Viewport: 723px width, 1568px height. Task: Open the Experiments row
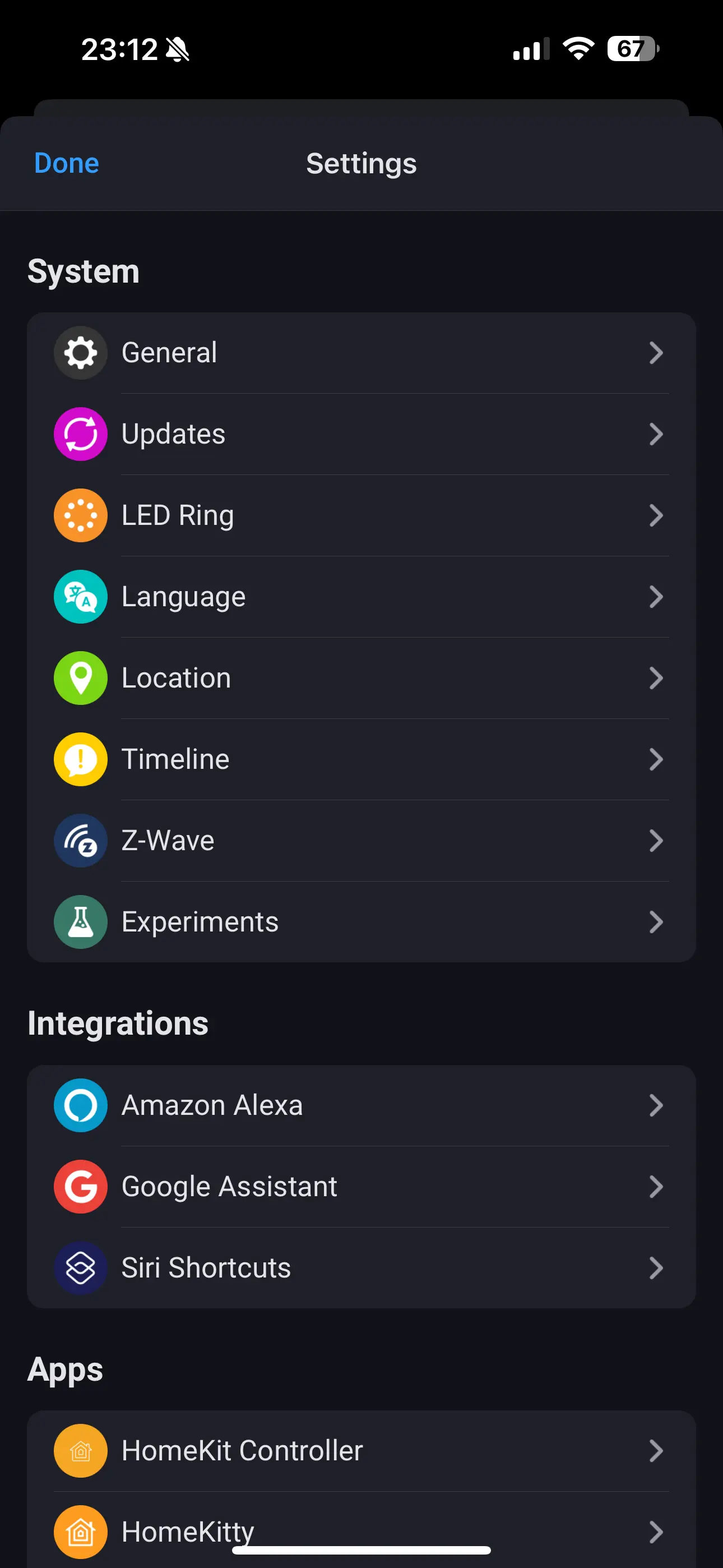coord(360,921)
